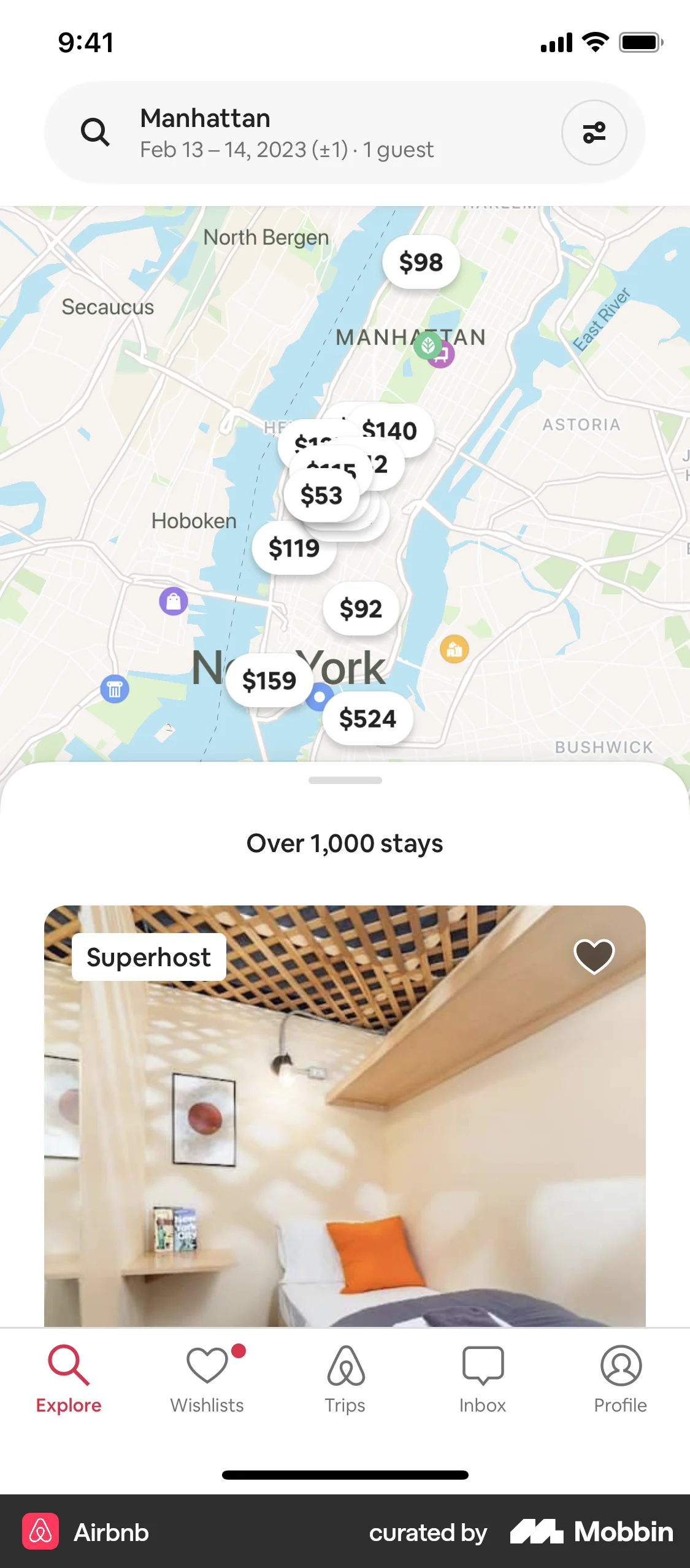Expand the stays sheet via drag handle
The width and height of the screenshot is (690, 1568).
coord(345,780)
